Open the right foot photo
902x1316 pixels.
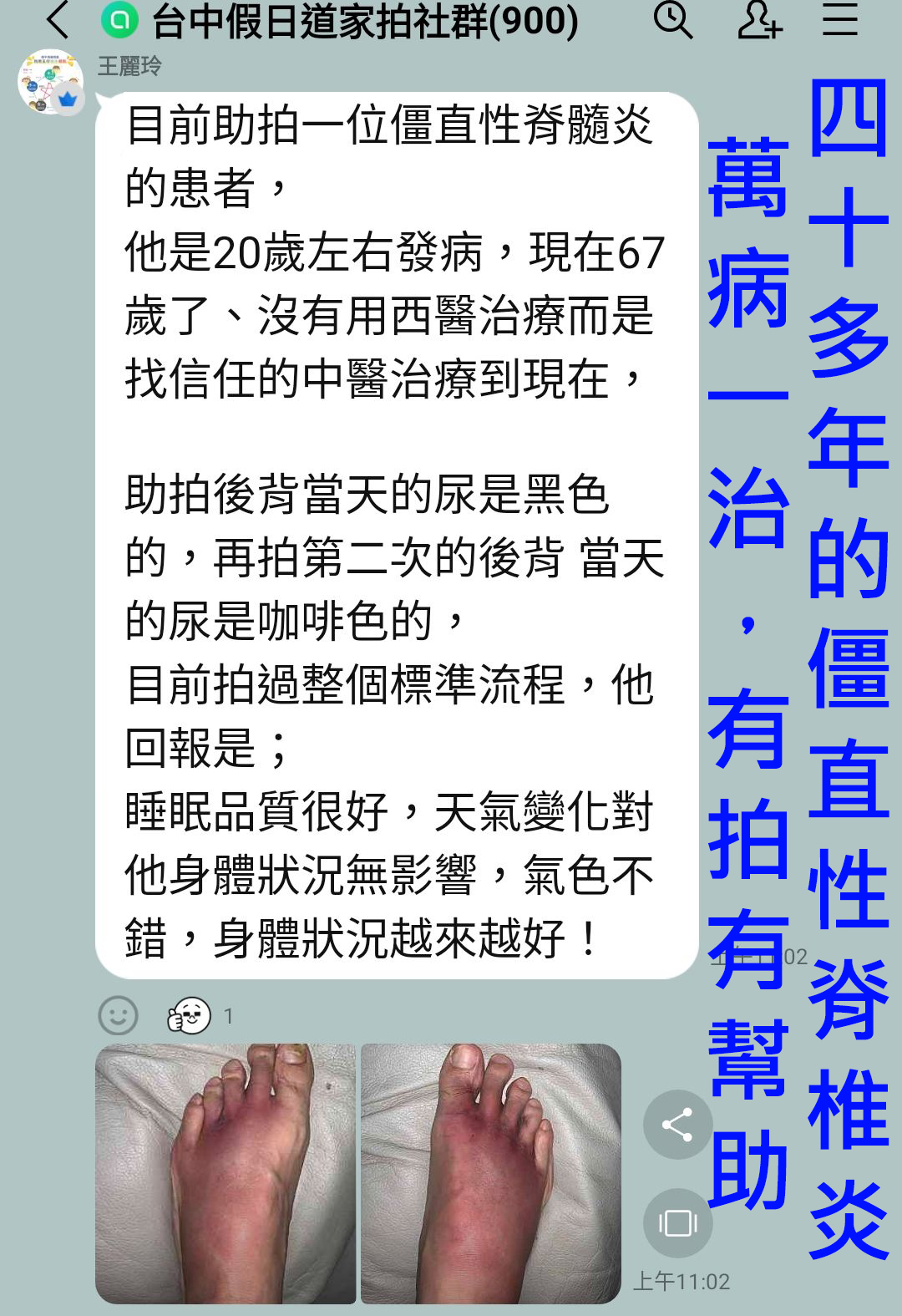[491, 1173]
